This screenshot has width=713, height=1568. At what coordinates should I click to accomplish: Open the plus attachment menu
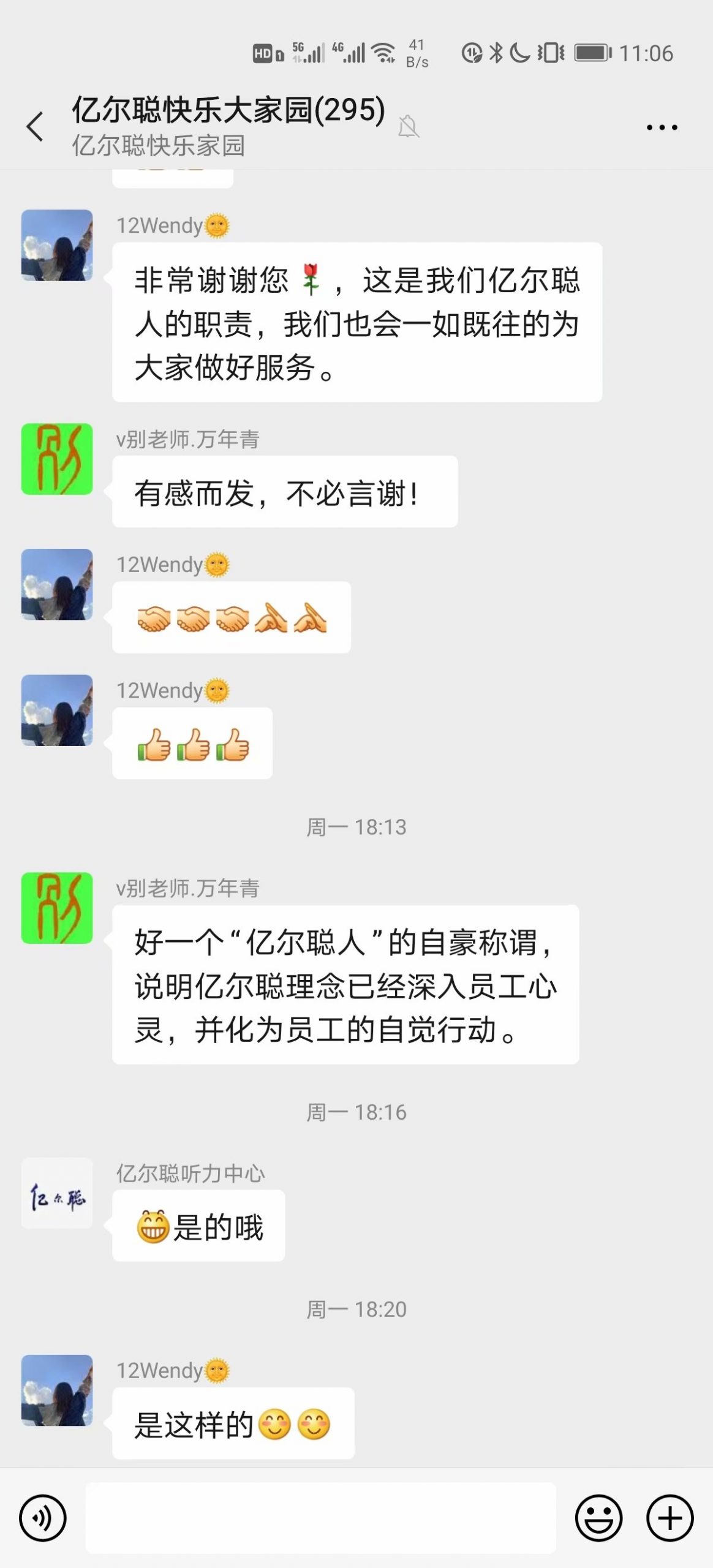pos(670,1518)
